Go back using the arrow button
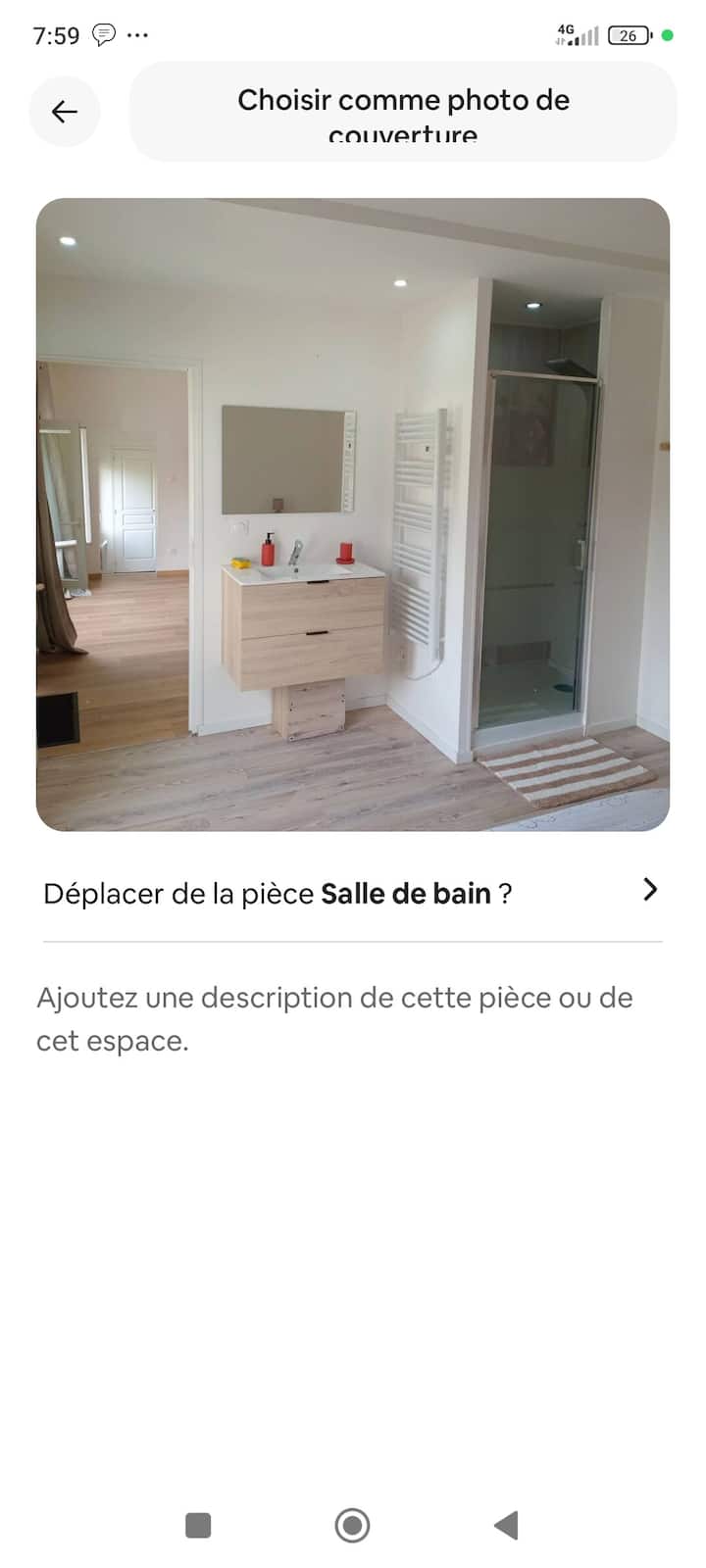The height and width of the screenshot is (1568, 706). point(65,112)
